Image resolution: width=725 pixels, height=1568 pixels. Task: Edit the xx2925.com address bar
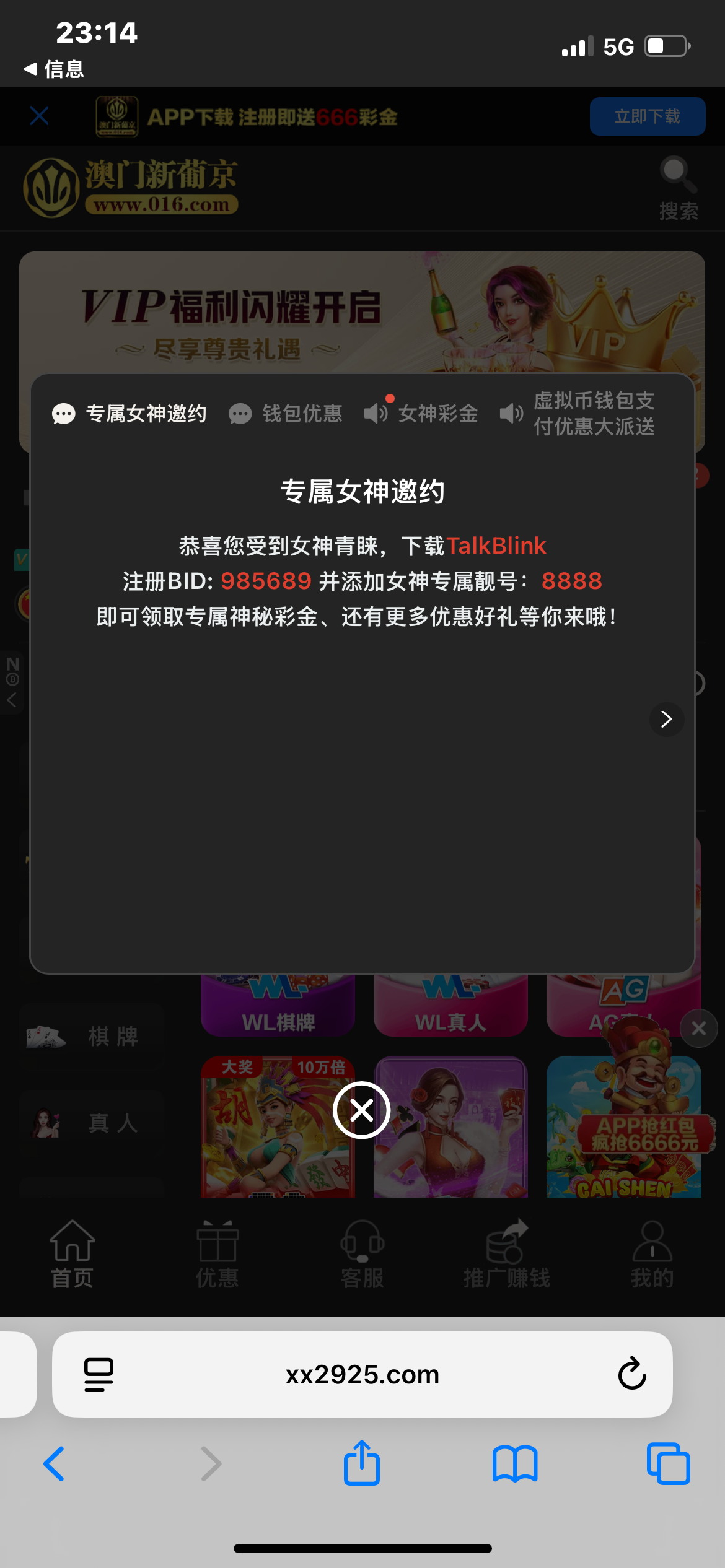pyautogui.click(x=362, y=1375)
